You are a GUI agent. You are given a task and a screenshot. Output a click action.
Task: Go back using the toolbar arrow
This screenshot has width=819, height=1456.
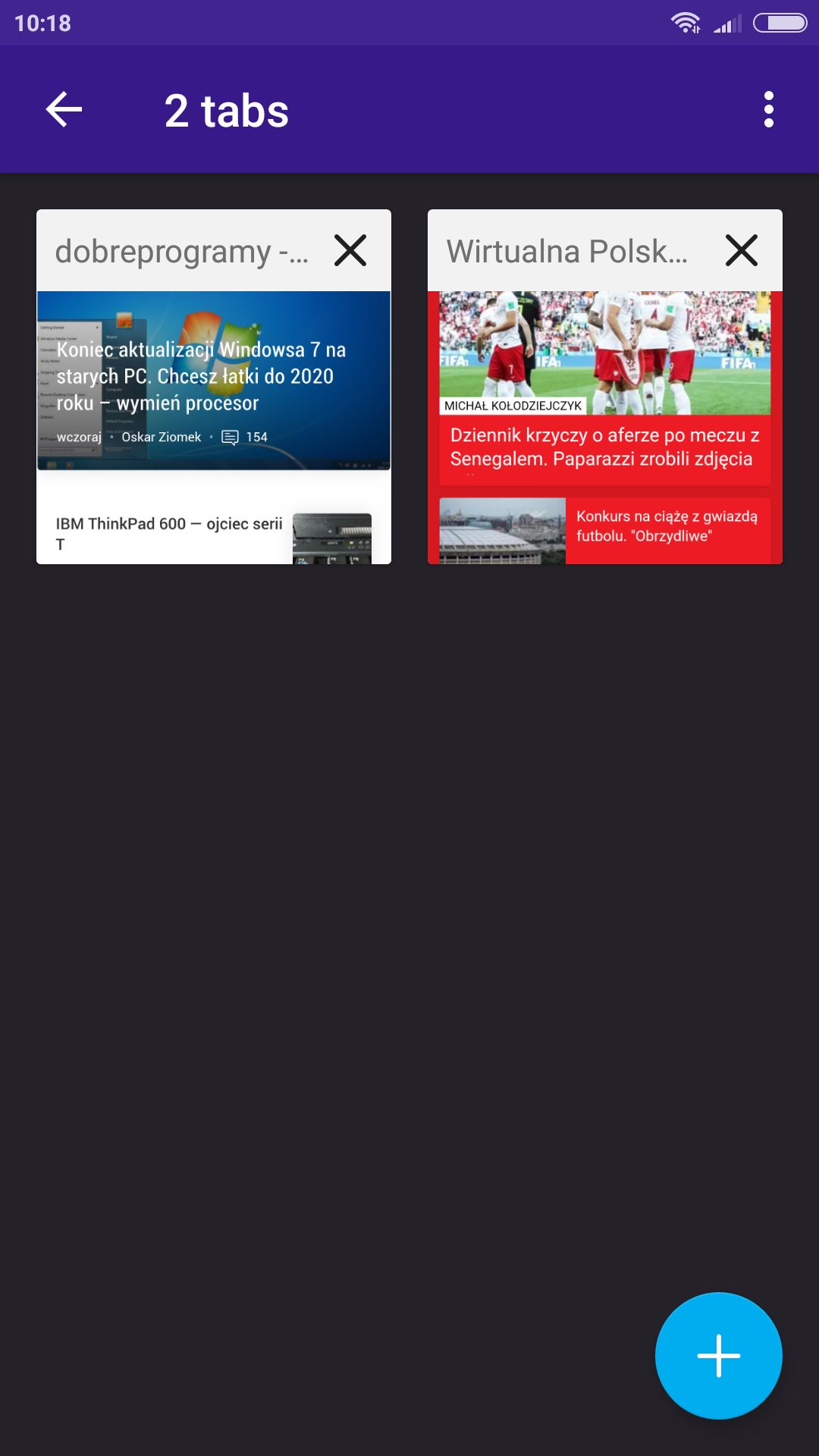coord(64,110)
